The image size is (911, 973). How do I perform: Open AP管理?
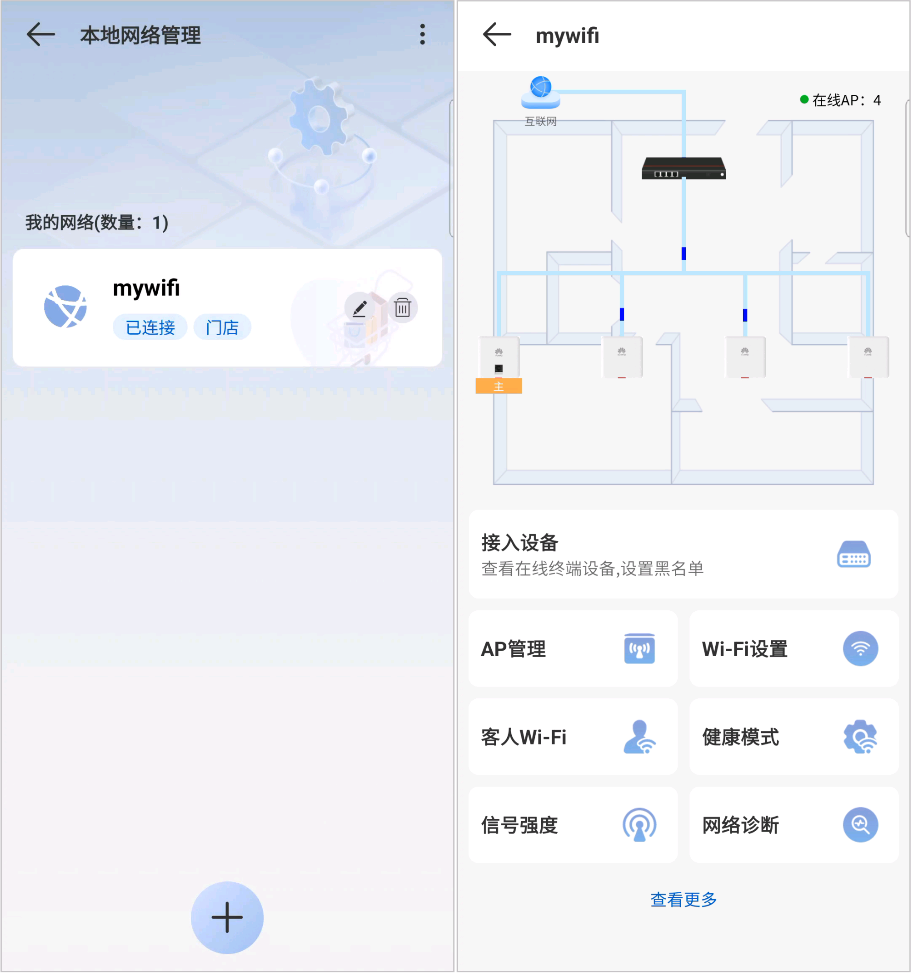pyautogui.click(x=572, y=649)
